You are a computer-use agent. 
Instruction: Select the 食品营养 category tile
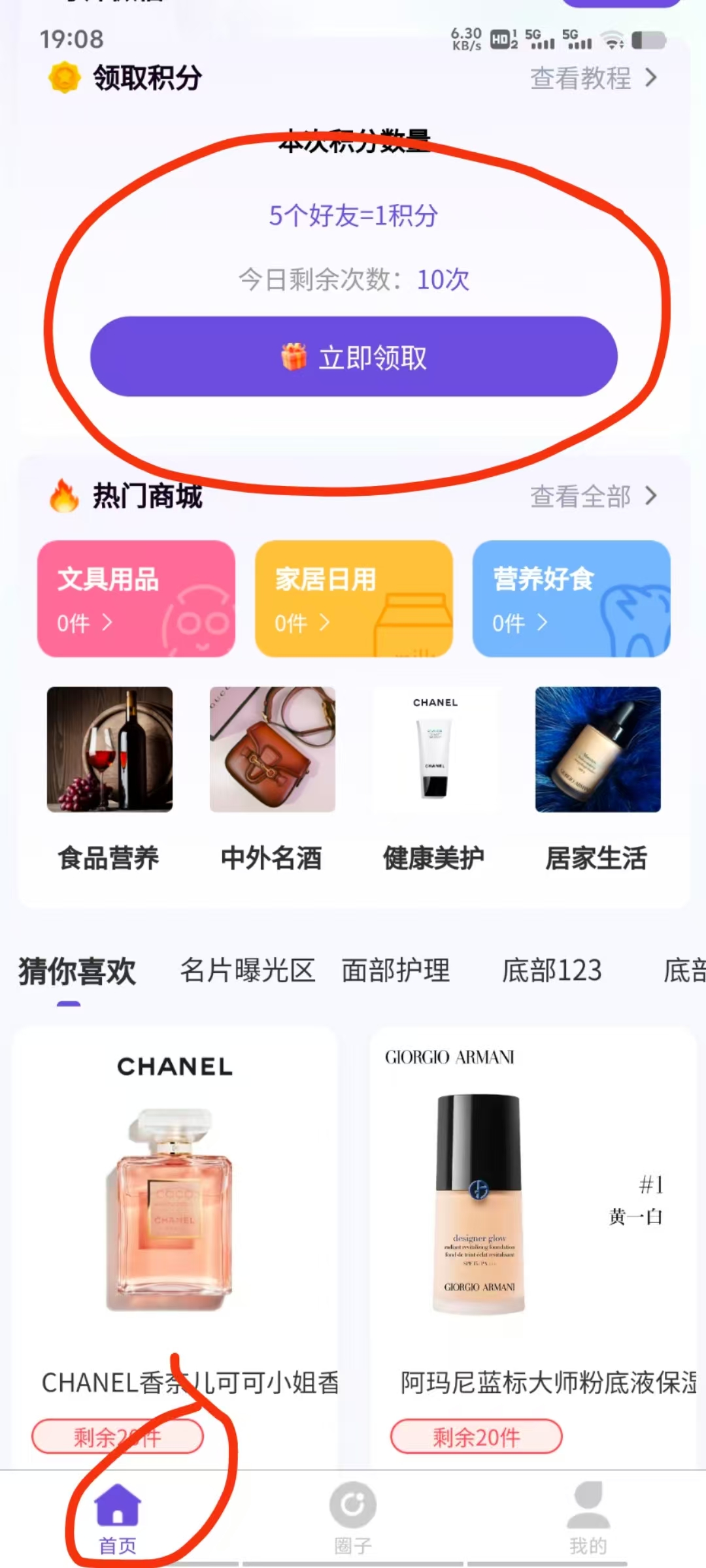pyautogui.click(x=109, y=780)
